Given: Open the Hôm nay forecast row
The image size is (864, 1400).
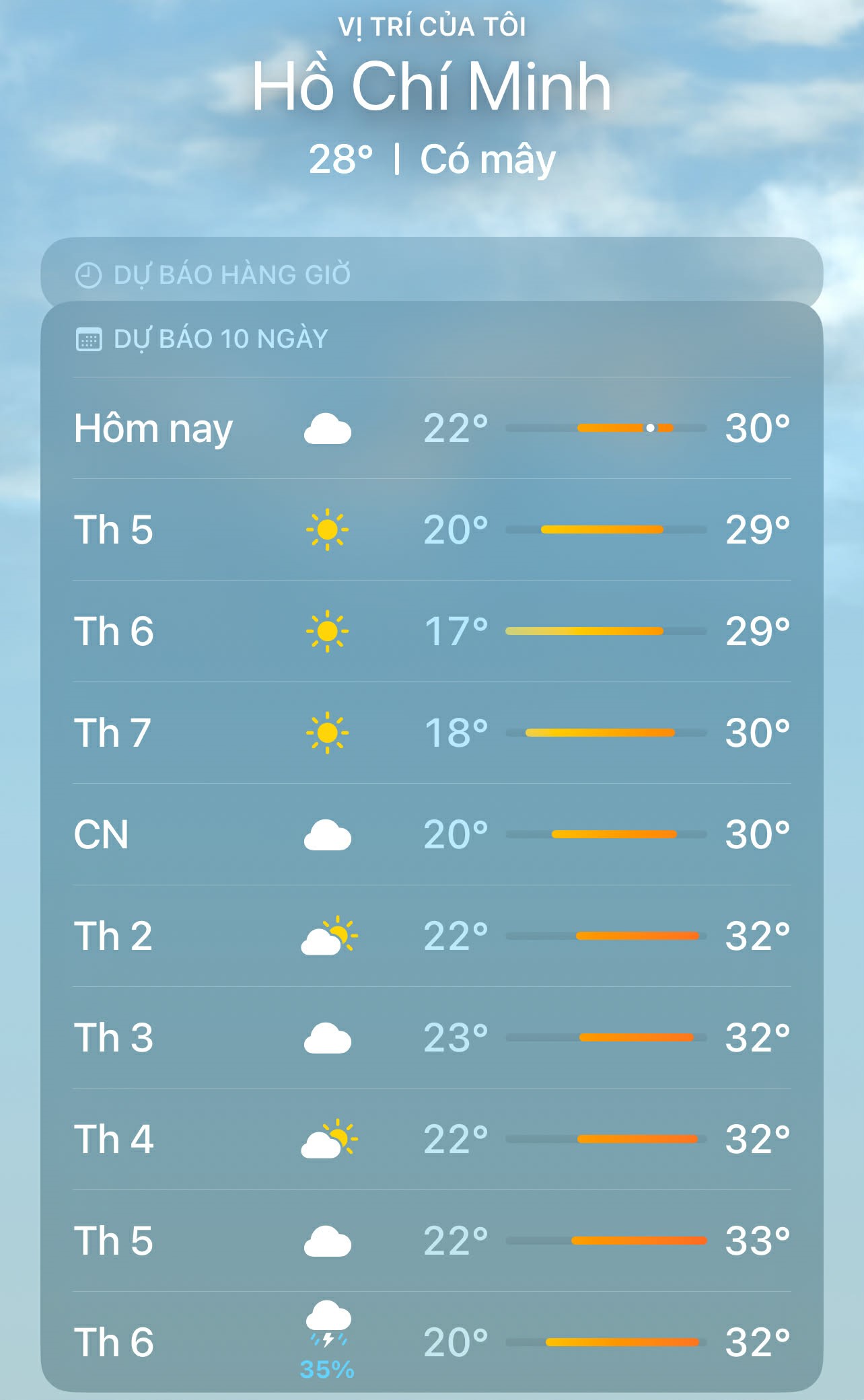Looking at the screenshot, I should tap(431, 429).
